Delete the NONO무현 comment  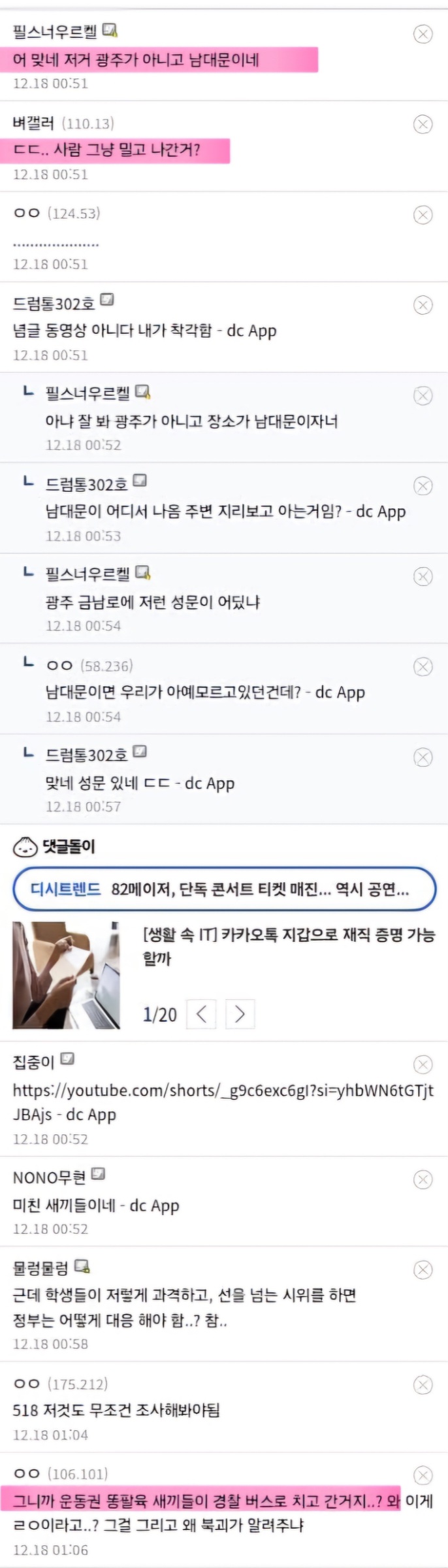tap(423, 1179)
